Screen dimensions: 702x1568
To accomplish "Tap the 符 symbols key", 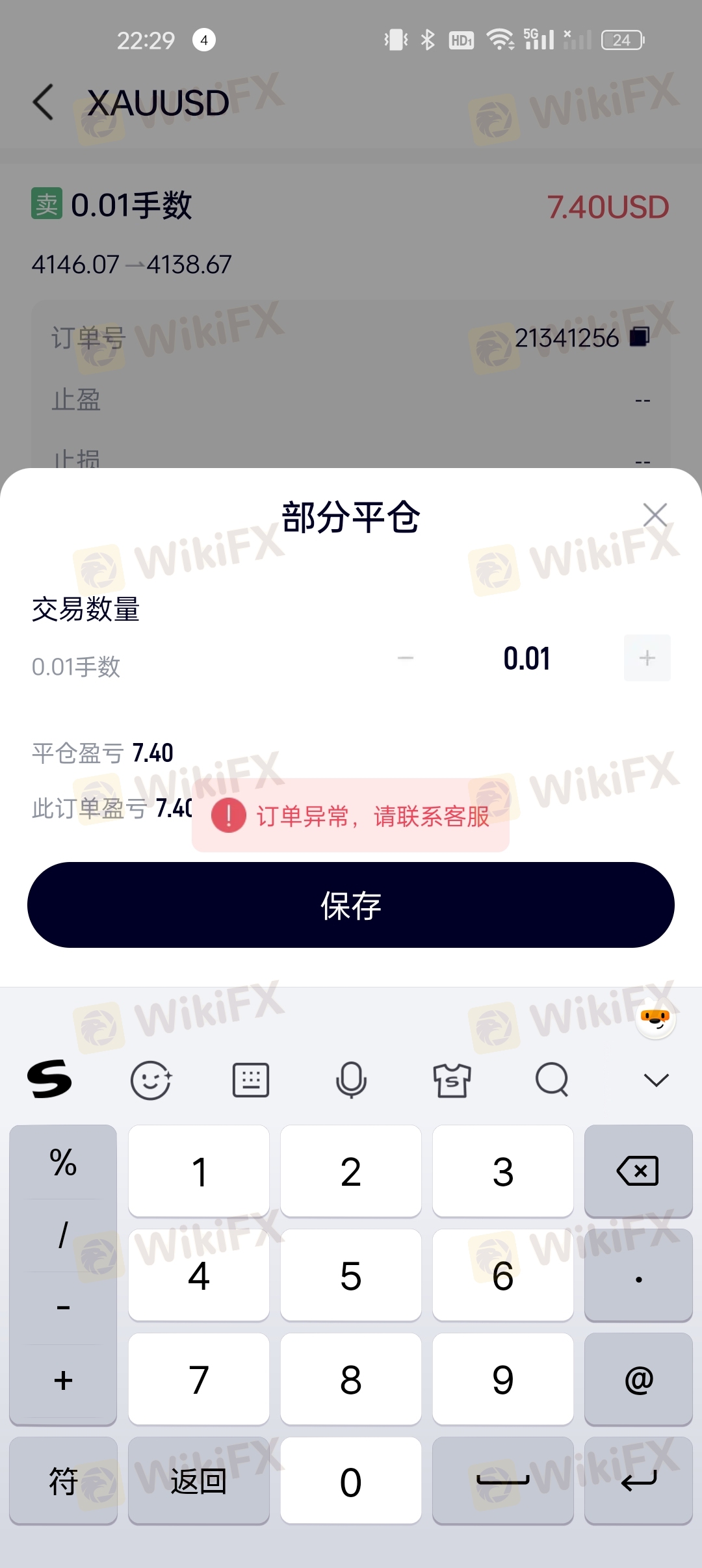I will coord(63,1481).
